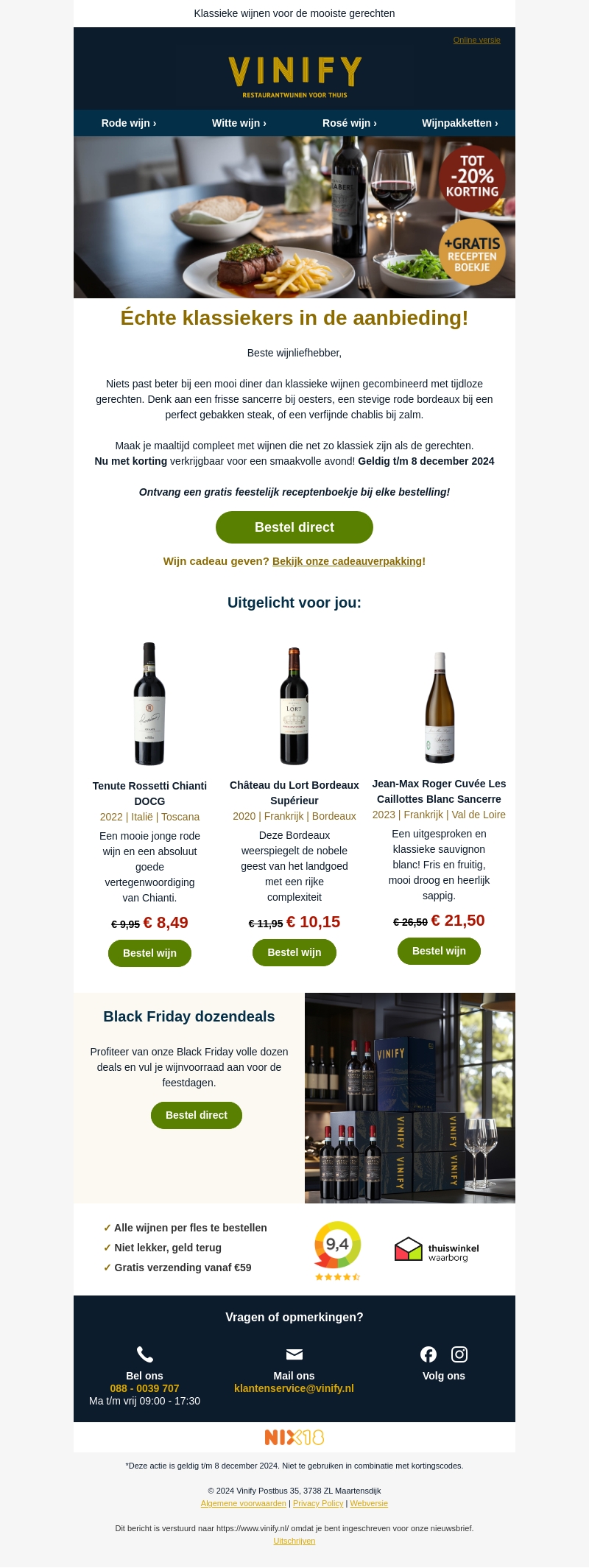Open Vinify's Instagram page
The image size is (589, 1568).
[x=459, y=1354]
